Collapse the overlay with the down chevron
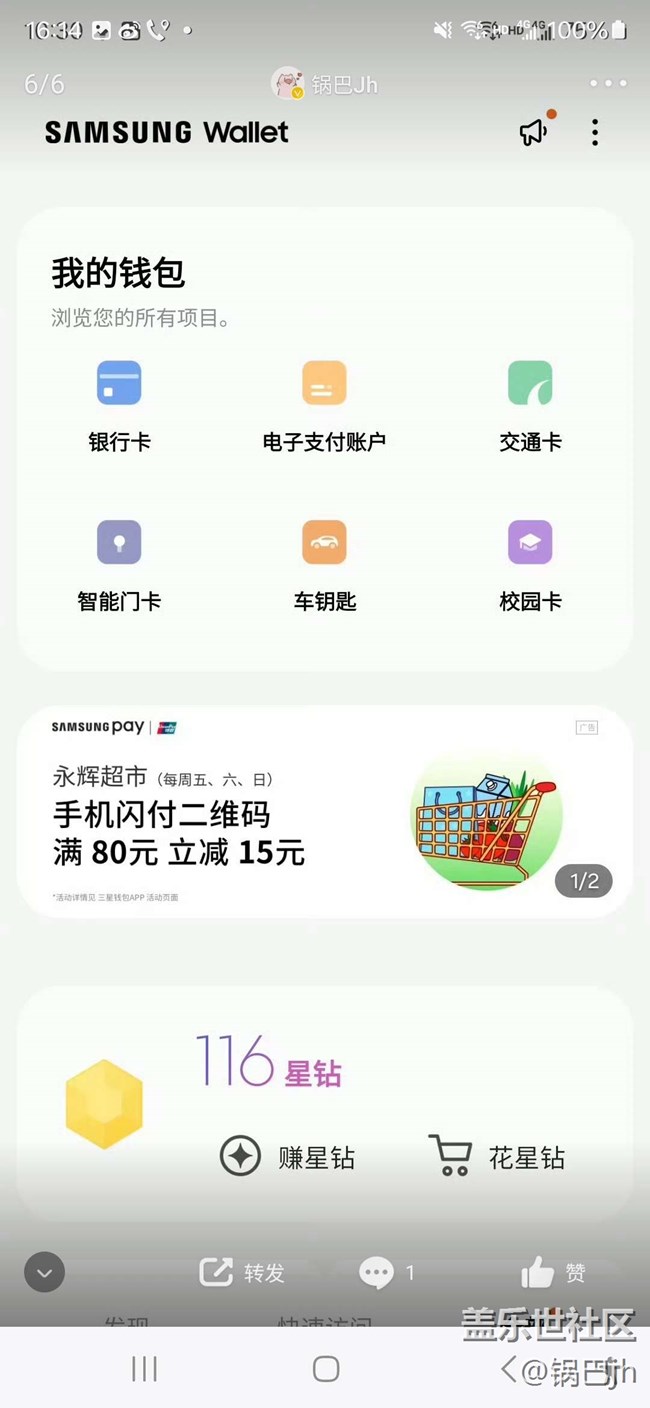This screenshot has width=650, height=1408. (44, 1273)
